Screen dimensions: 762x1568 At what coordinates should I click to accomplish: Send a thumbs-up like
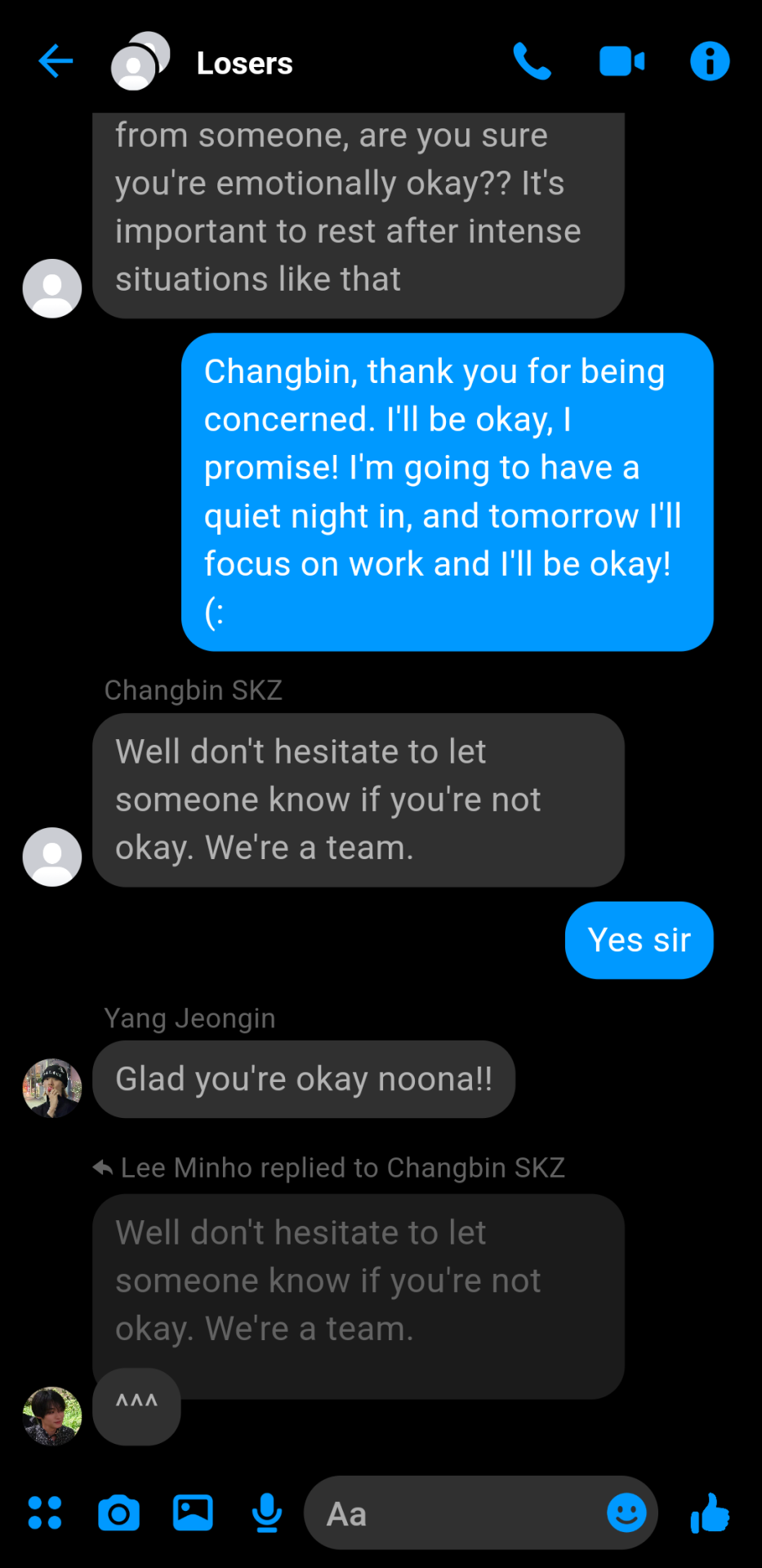[x=710, y=1512]
